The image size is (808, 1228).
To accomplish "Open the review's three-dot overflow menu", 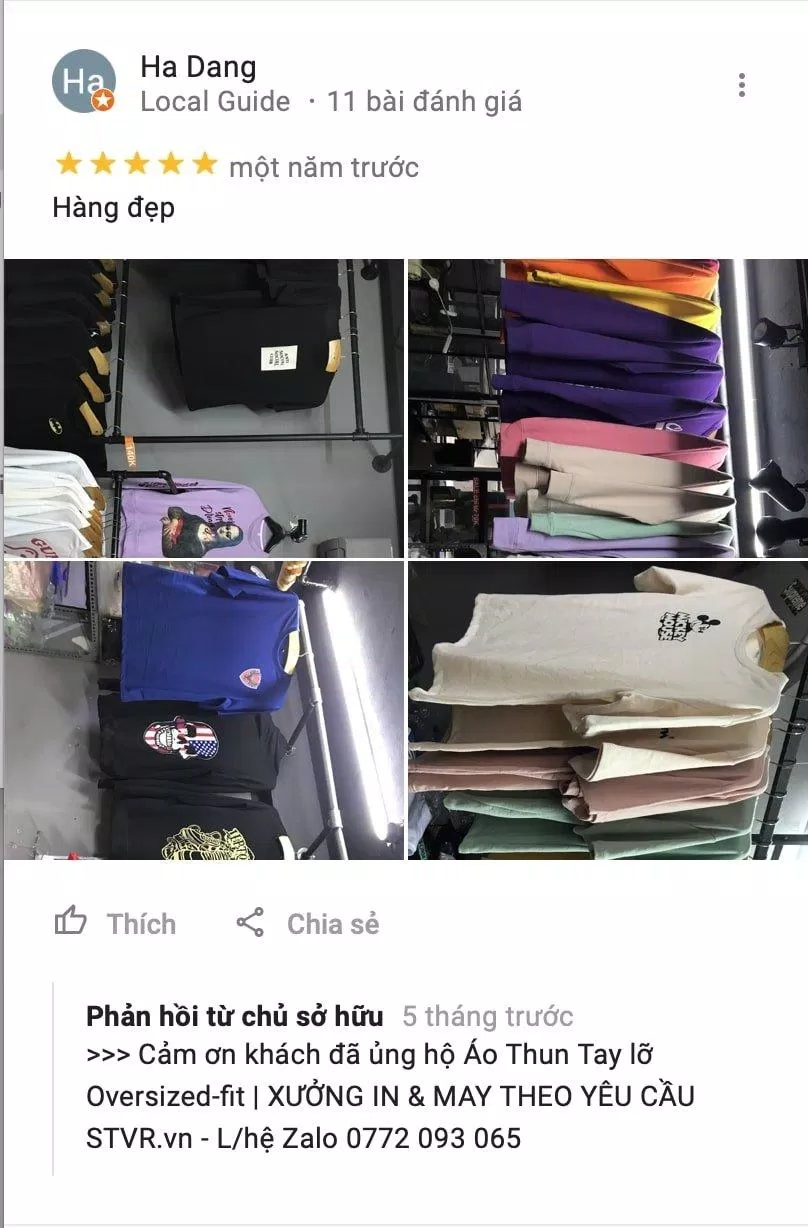I will [x=741, y=85].
